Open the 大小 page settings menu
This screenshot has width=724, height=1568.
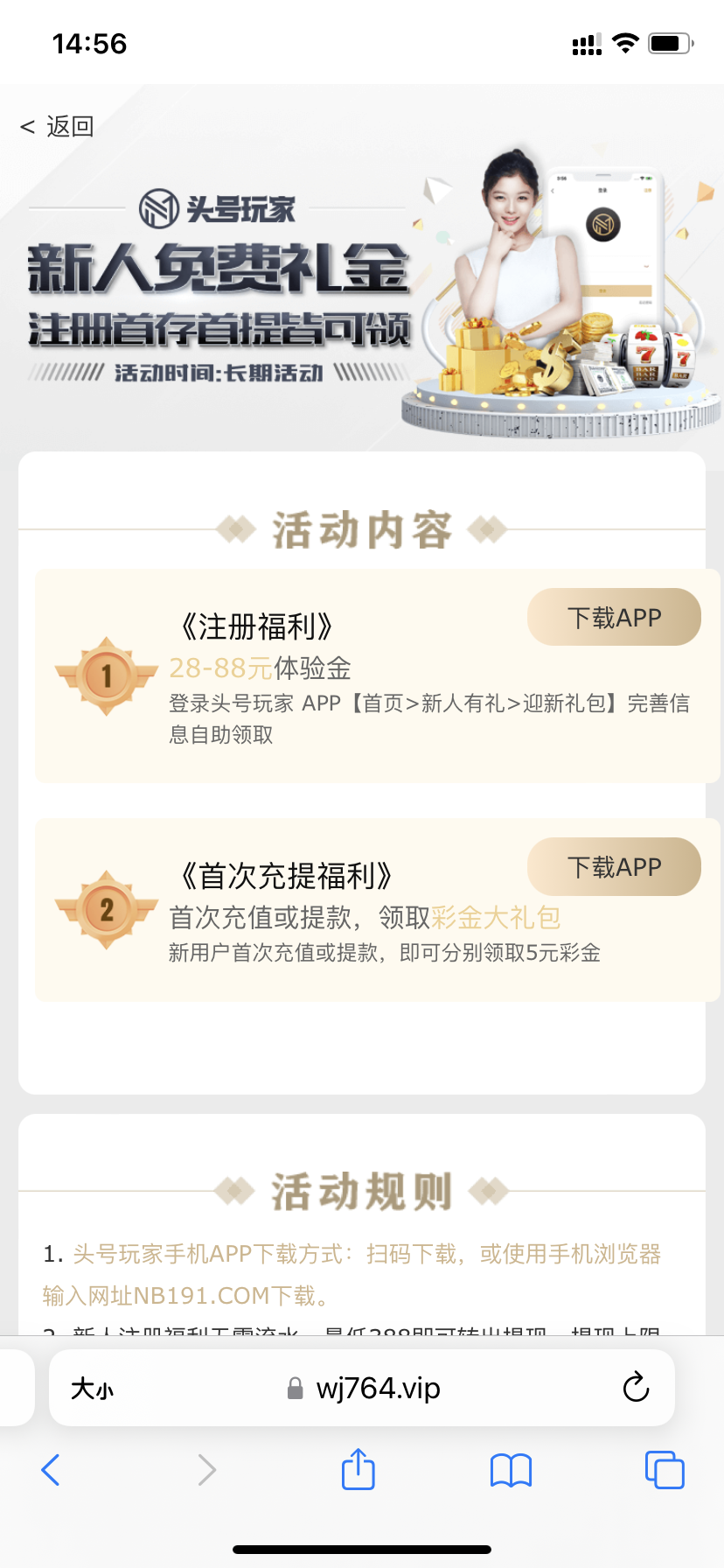(92, 1389)
